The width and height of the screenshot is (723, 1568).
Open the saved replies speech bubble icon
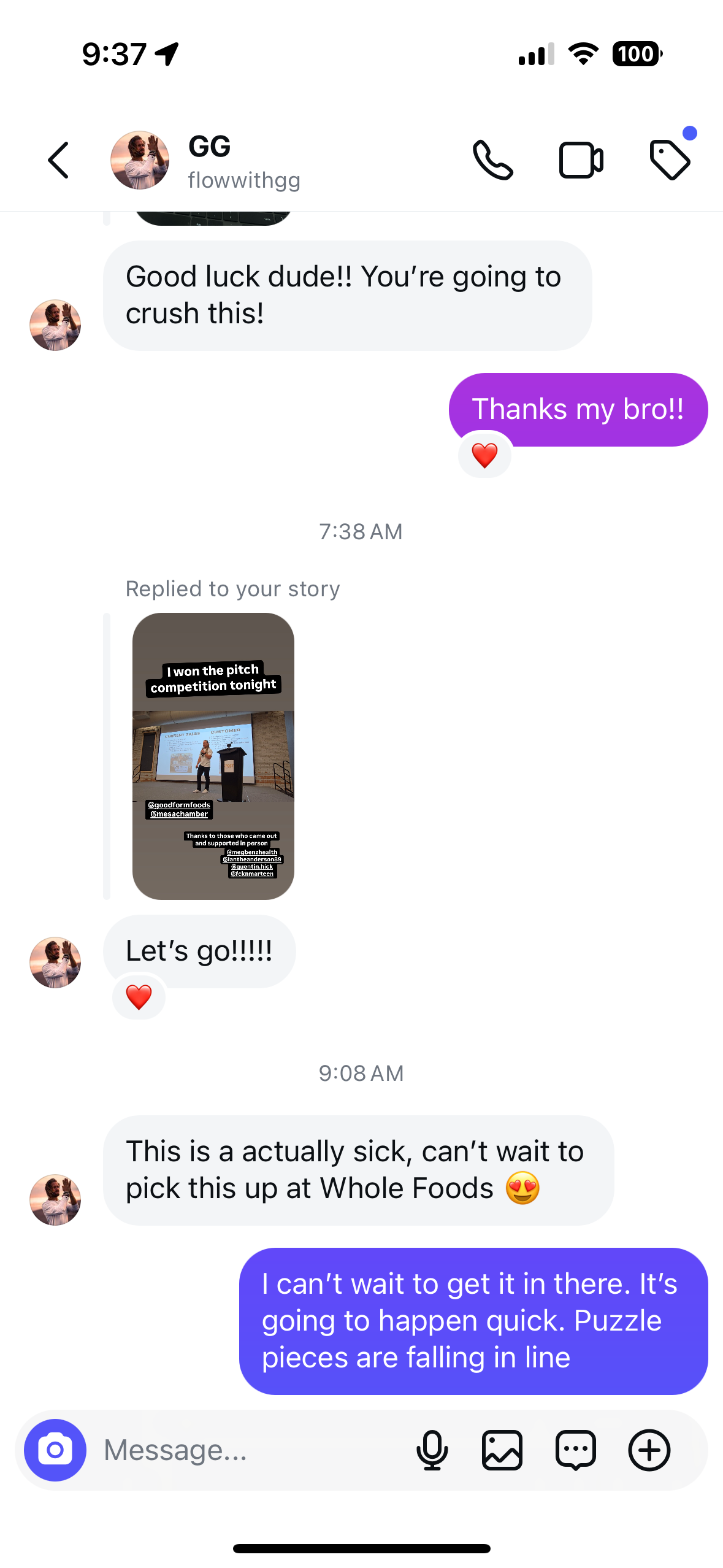575,1450
